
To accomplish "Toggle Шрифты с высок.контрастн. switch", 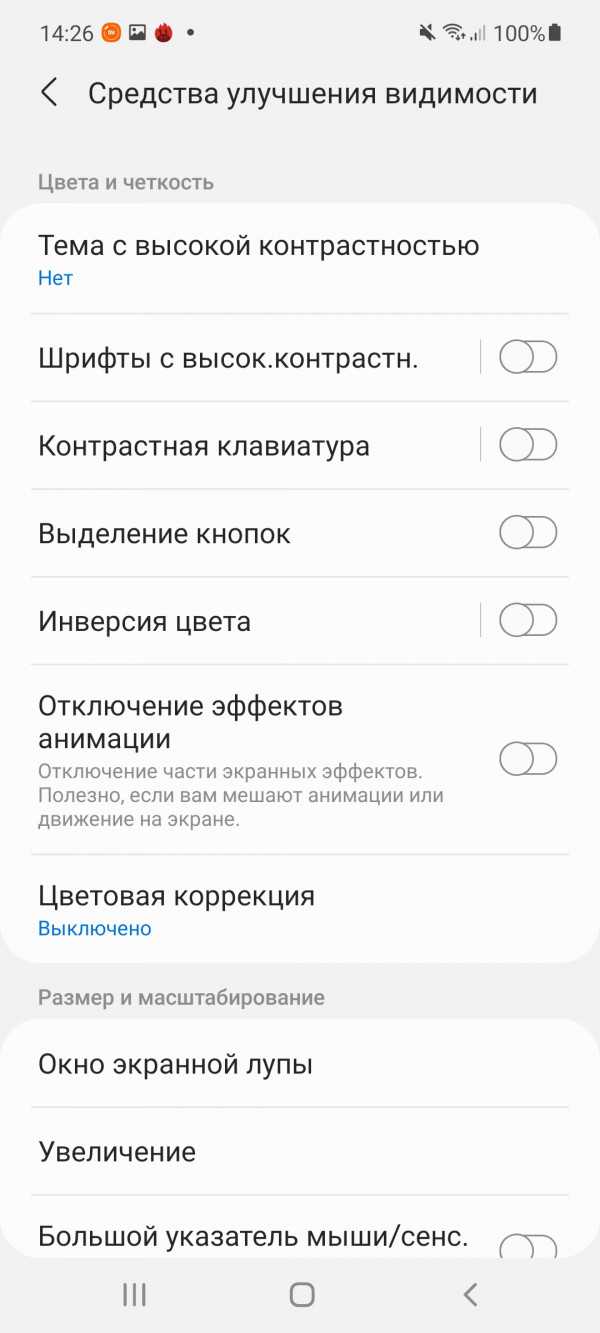I will click(x=528, y=357).
